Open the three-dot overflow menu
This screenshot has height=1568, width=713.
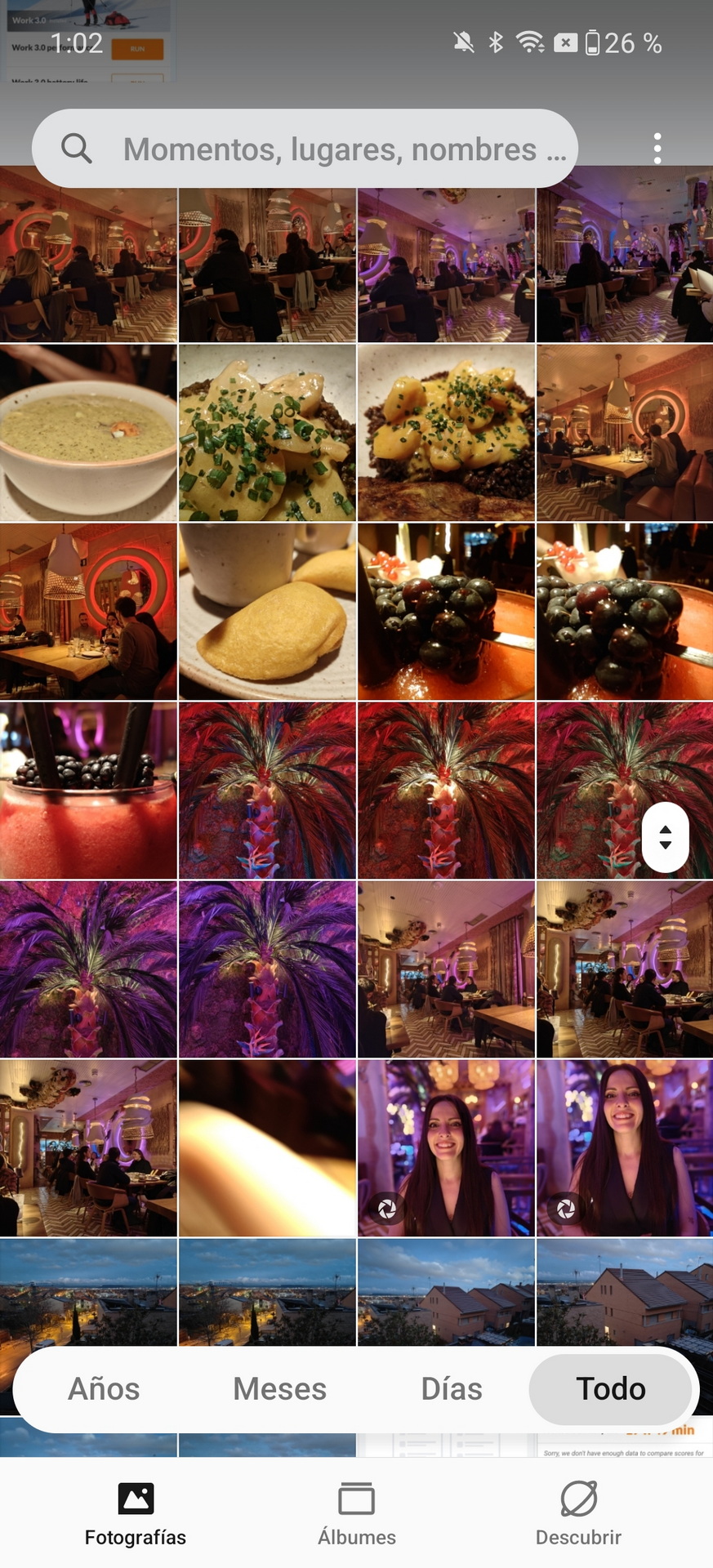(x=657, y=149)
